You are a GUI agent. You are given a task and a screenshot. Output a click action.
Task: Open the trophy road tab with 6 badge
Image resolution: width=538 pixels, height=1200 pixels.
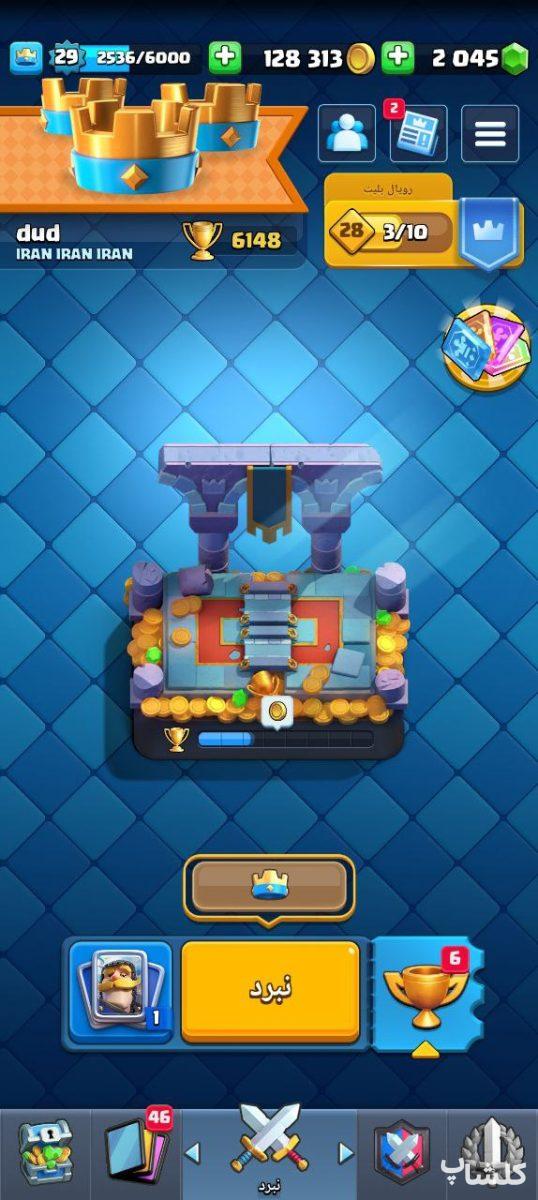pos(428,992)
